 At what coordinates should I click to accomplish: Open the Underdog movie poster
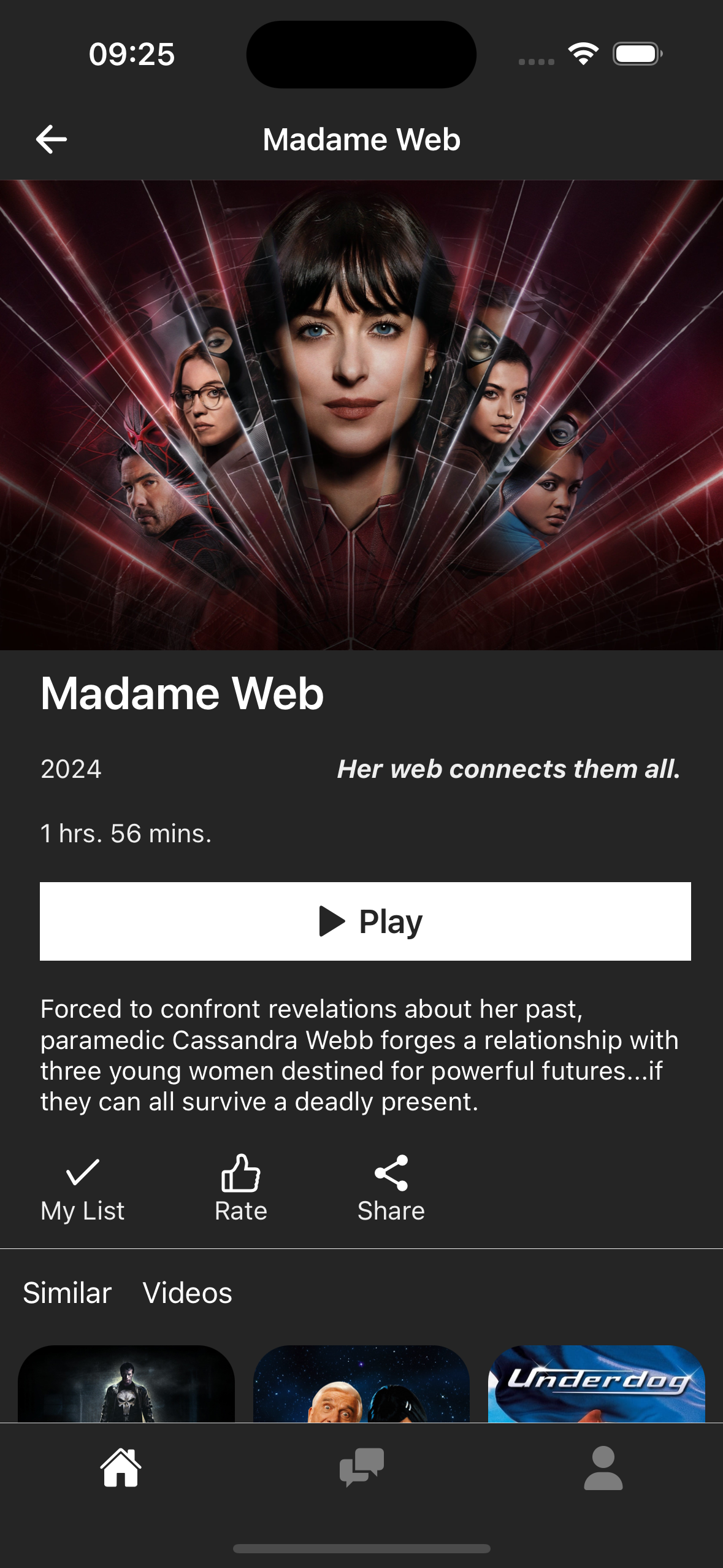(597, 1384)
